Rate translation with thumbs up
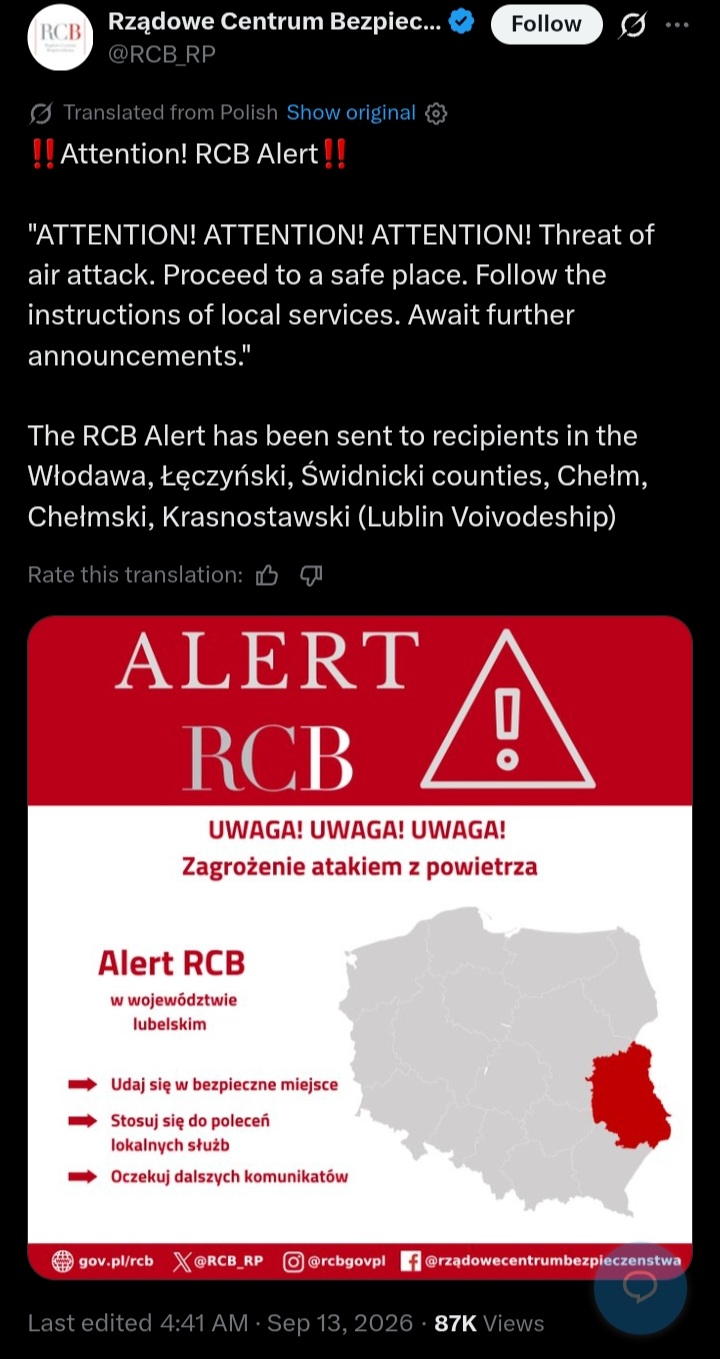 [x=267, y=575]
